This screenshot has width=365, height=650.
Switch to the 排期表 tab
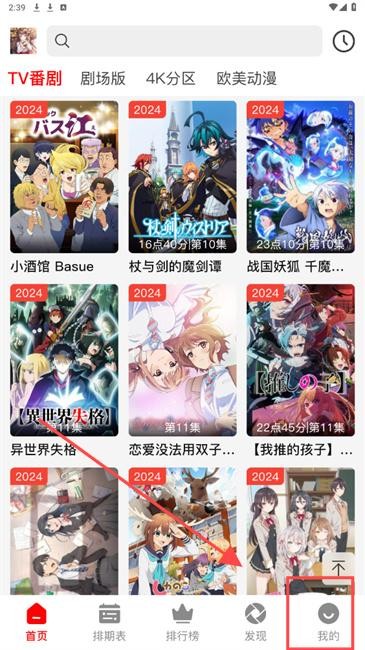[110, 622]
